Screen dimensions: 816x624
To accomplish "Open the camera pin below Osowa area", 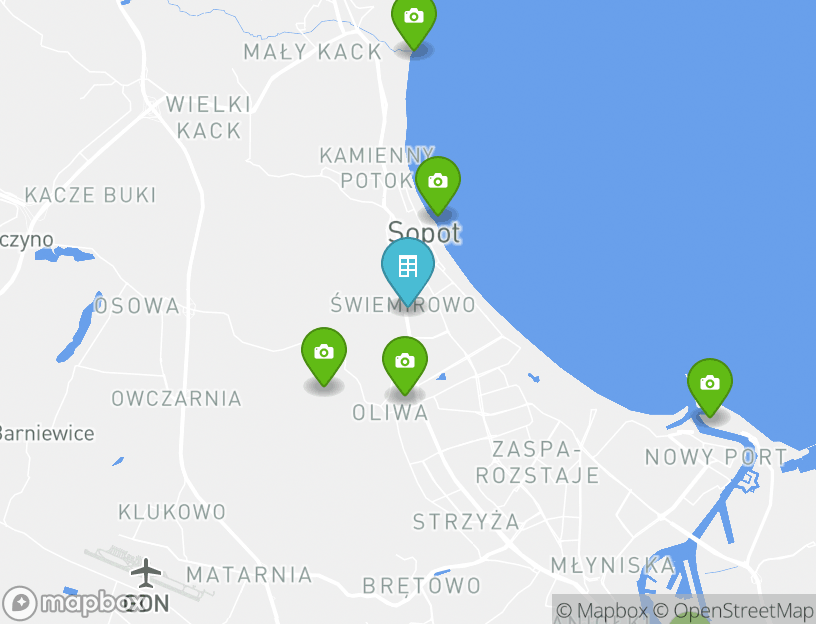I will pos(323,352).
